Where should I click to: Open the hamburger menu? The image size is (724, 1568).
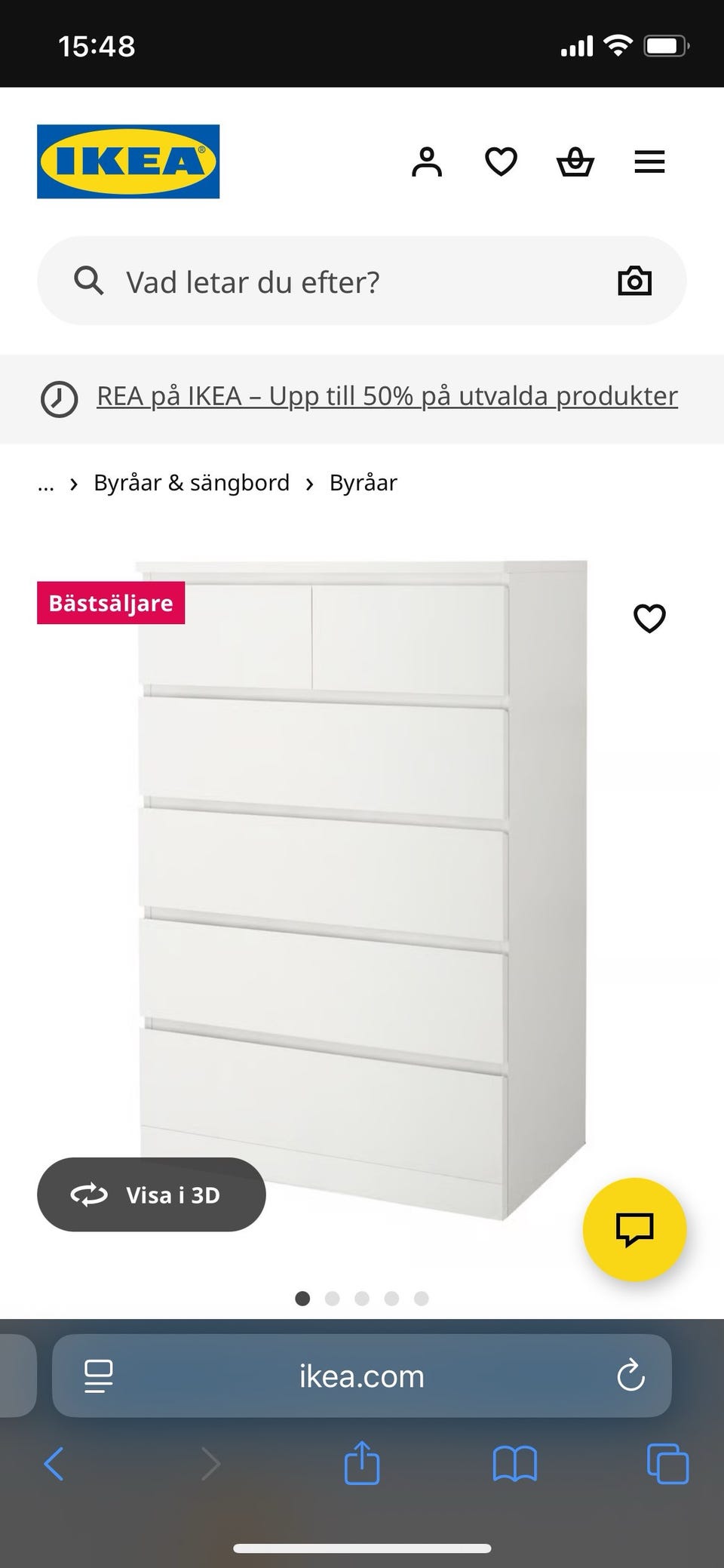pos(649,162)
